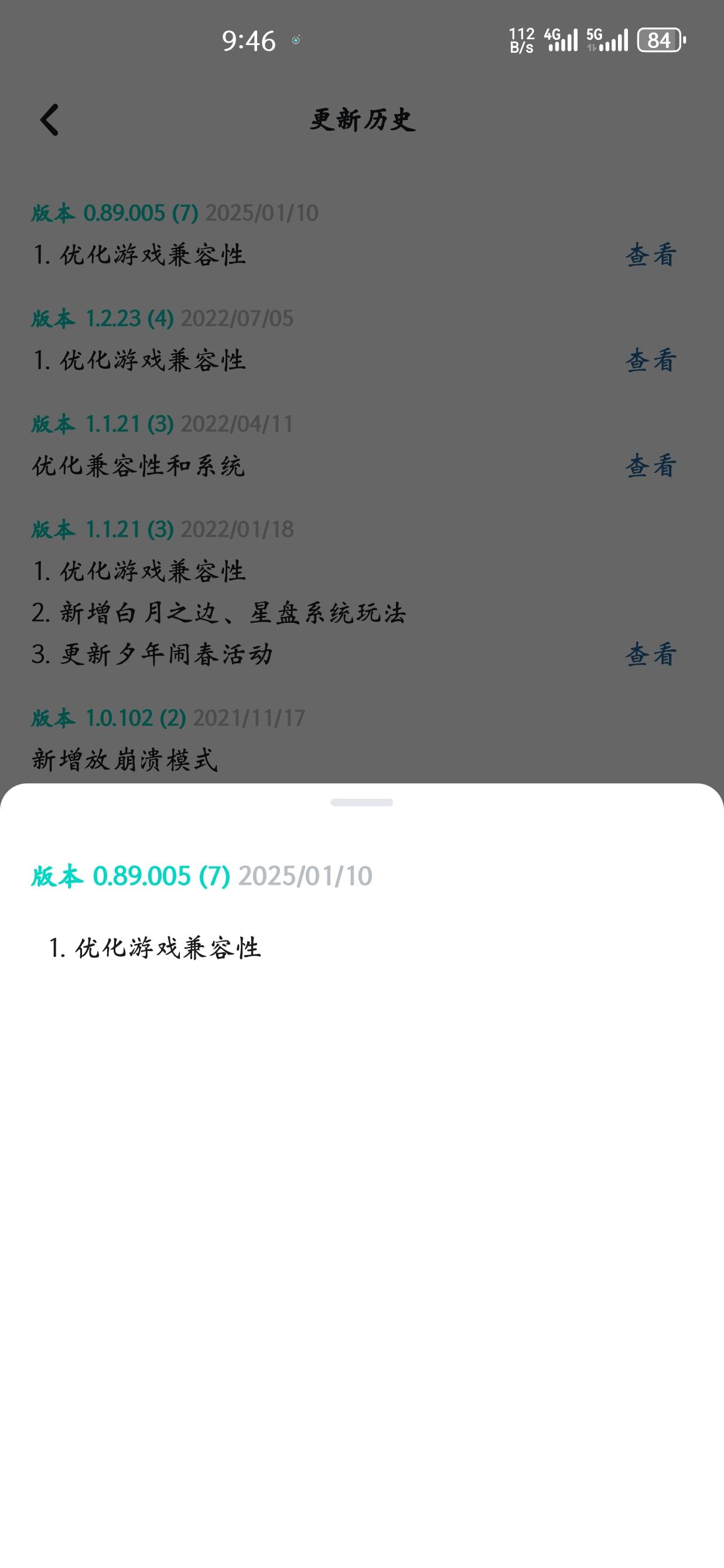Tap the battery icon showing 84
724x1568 pixels.
pos(661,41)
